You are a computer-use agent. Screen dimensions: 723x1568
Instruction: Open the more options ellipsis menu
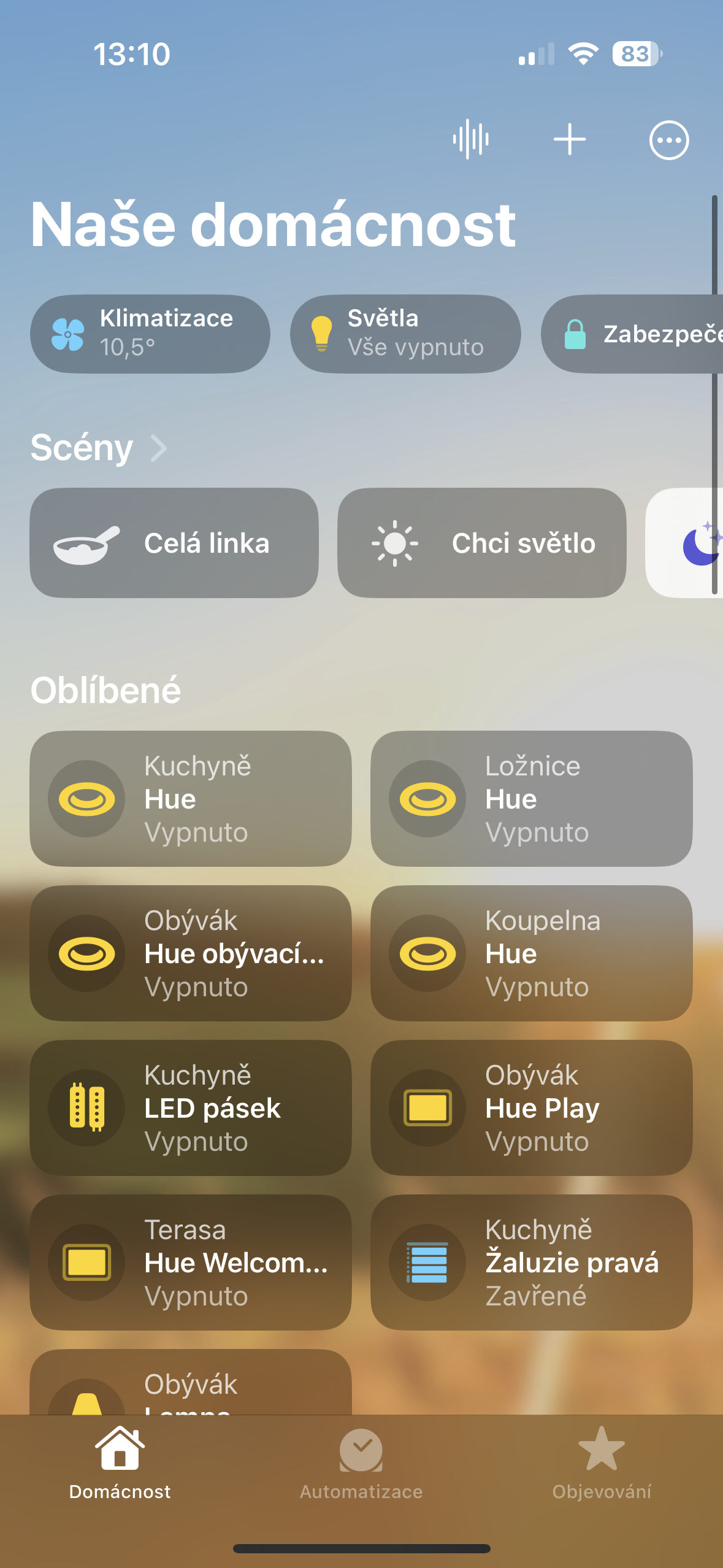click(x=668, y=140)
